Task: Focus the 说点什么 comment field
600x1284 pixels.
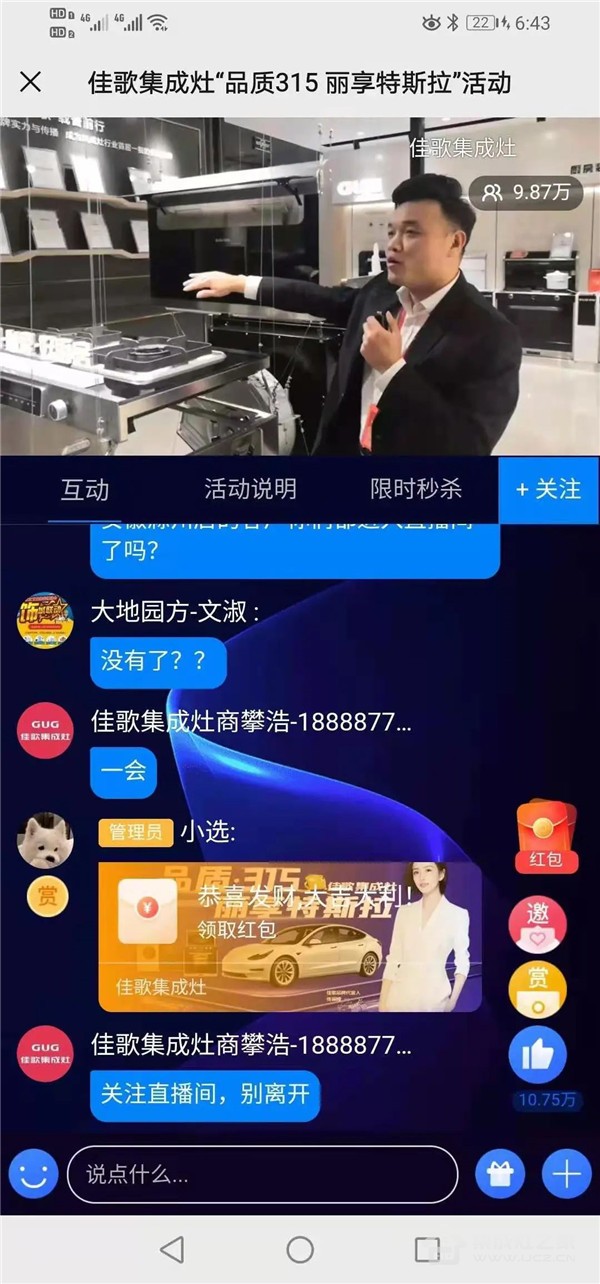Action: pyautogui.click(x=262, y=1174)
